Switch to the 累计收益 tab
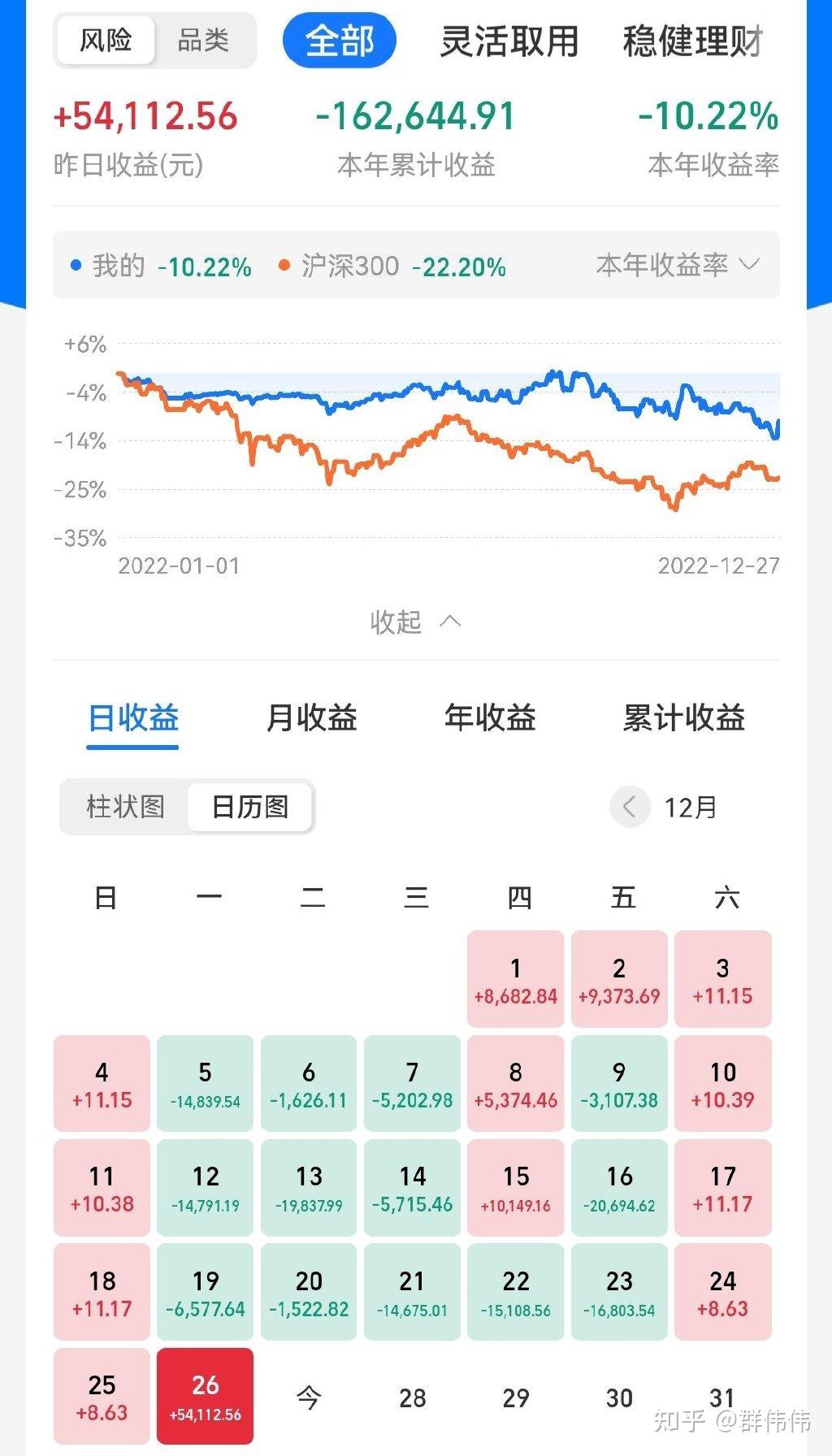 [684, 718]
